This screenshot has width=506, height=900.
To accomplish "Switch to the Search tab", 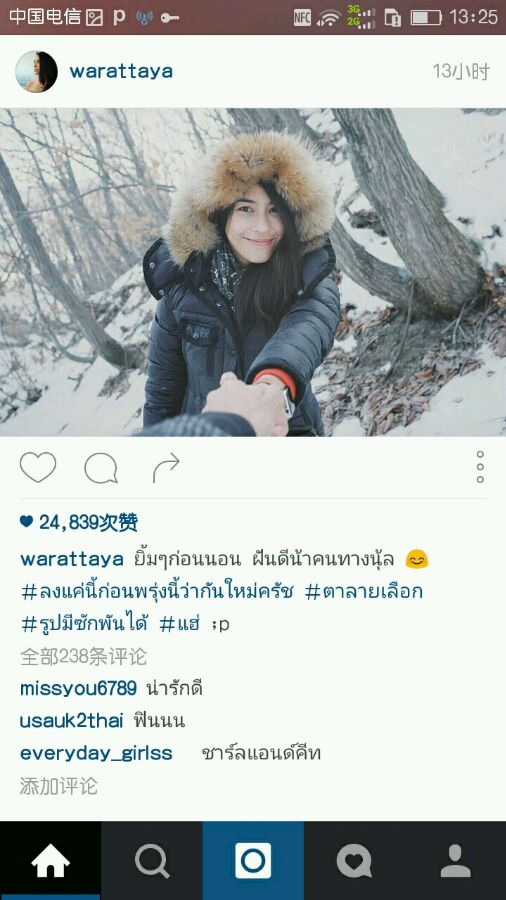I will [152, 860].
